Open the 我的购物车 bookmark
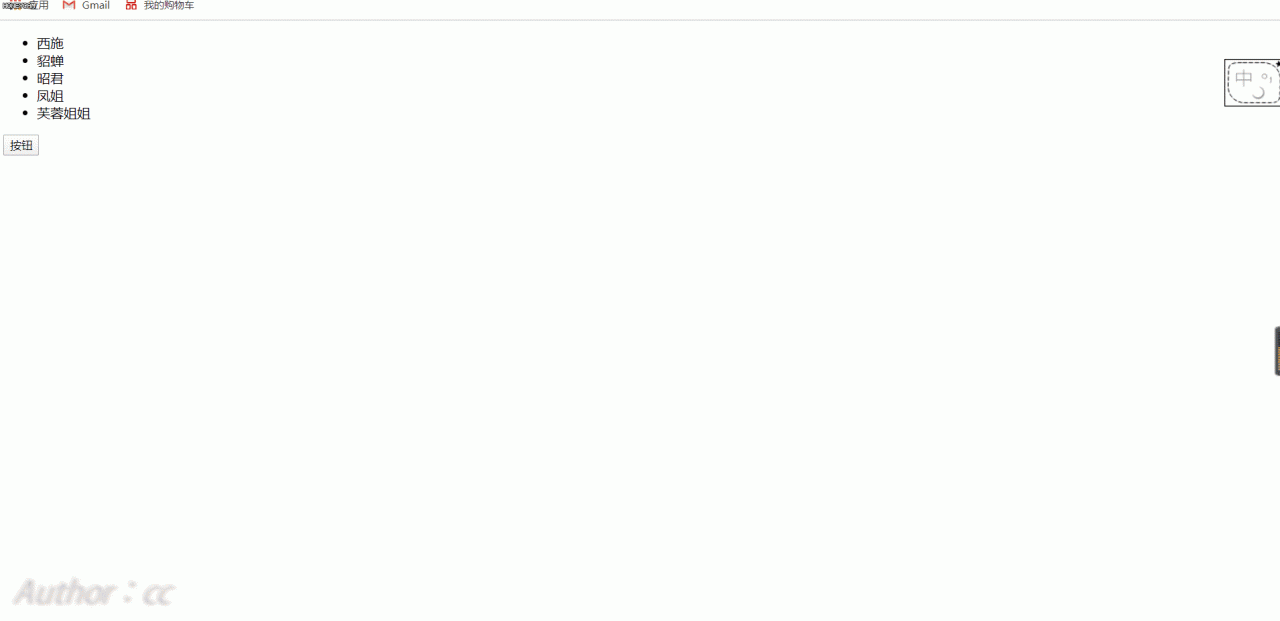 click(160, 6)
